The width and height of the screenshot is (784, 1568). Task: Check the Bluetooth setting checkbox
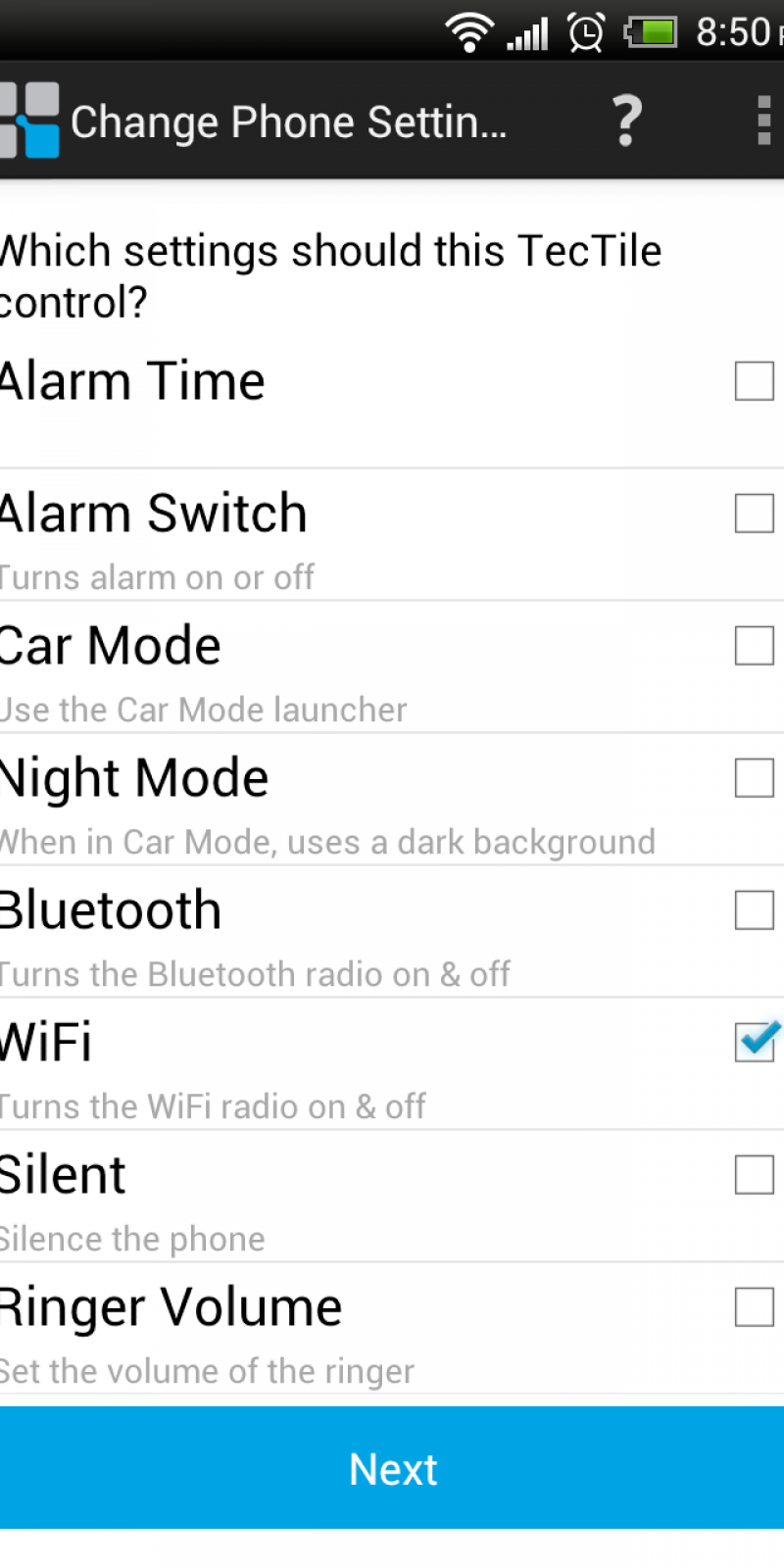tap(754, 910)
